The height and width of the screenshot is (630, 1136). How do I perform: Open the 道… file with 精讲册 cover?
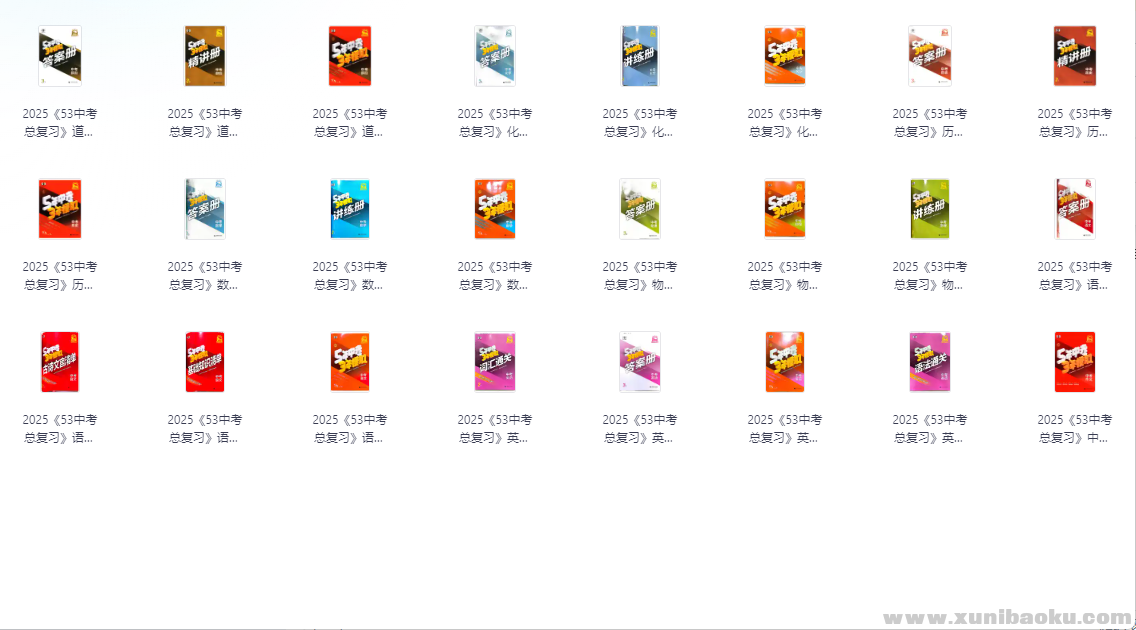(x=205, y=56)
